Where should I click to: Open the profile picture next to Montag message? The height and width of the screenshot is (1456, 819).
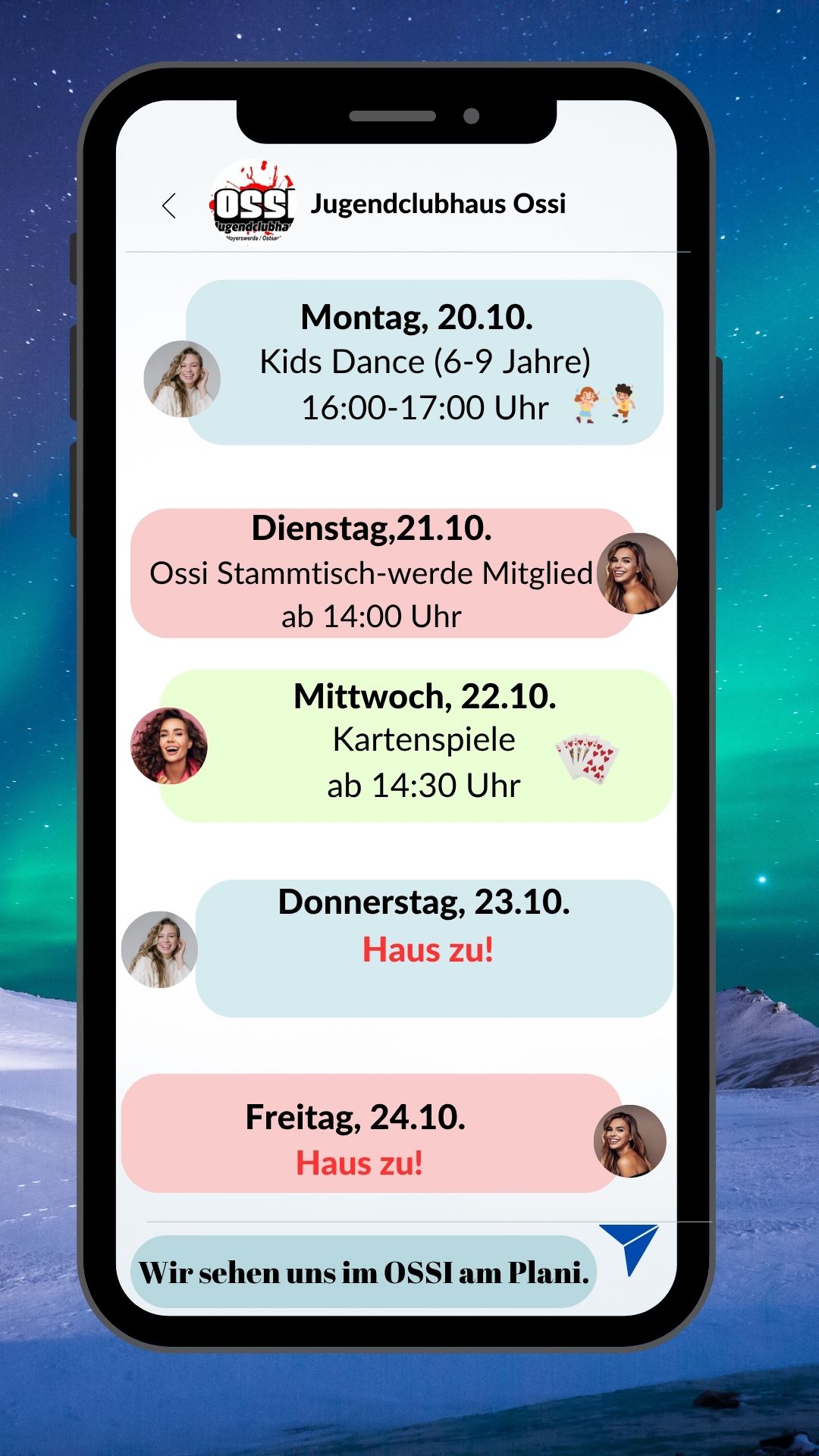181,379
